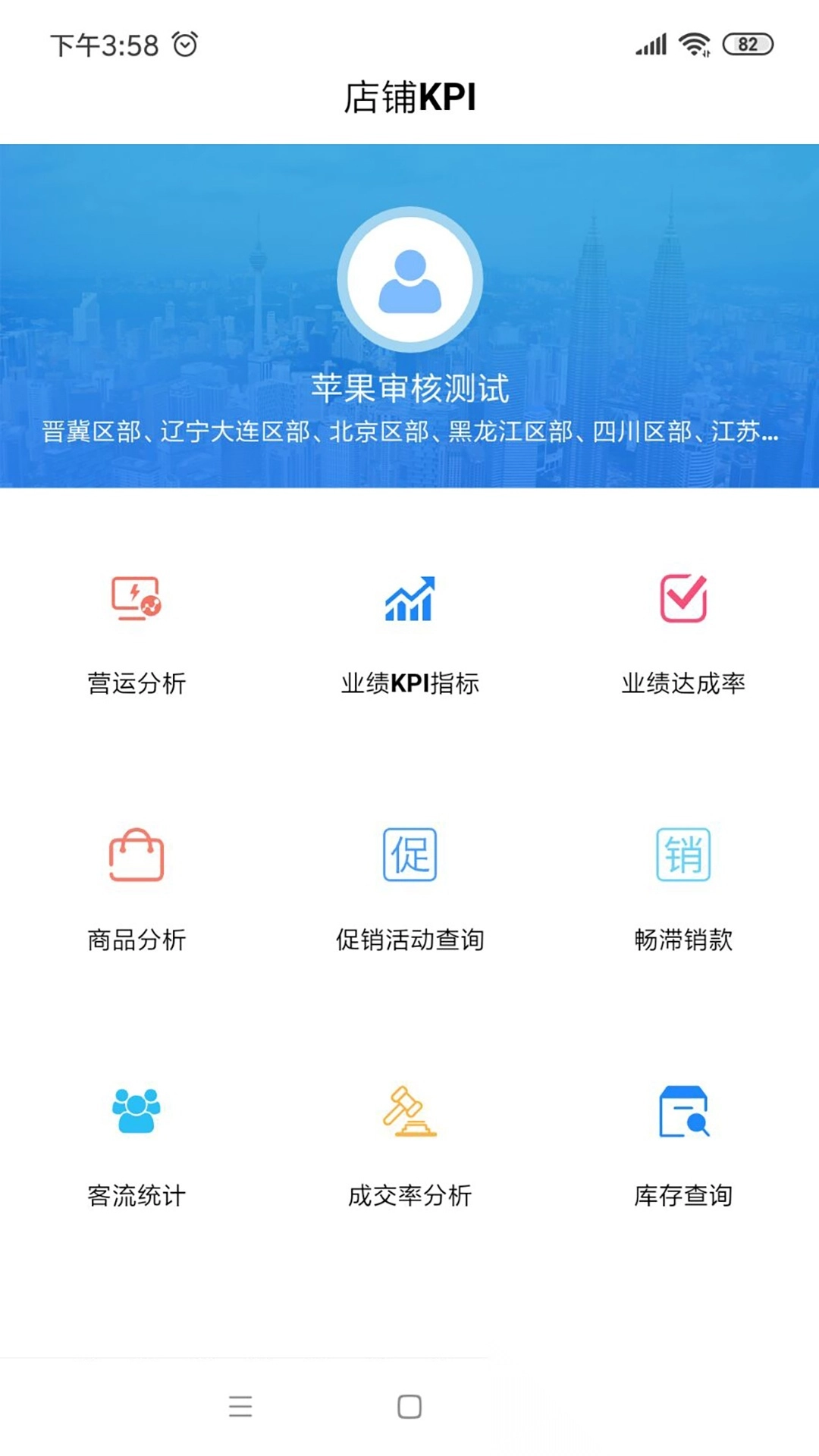This screenshot has height=1456, width=819.
Task: Open the 库存查询 inventory search icon
Action: click(x=682, y=1115)
